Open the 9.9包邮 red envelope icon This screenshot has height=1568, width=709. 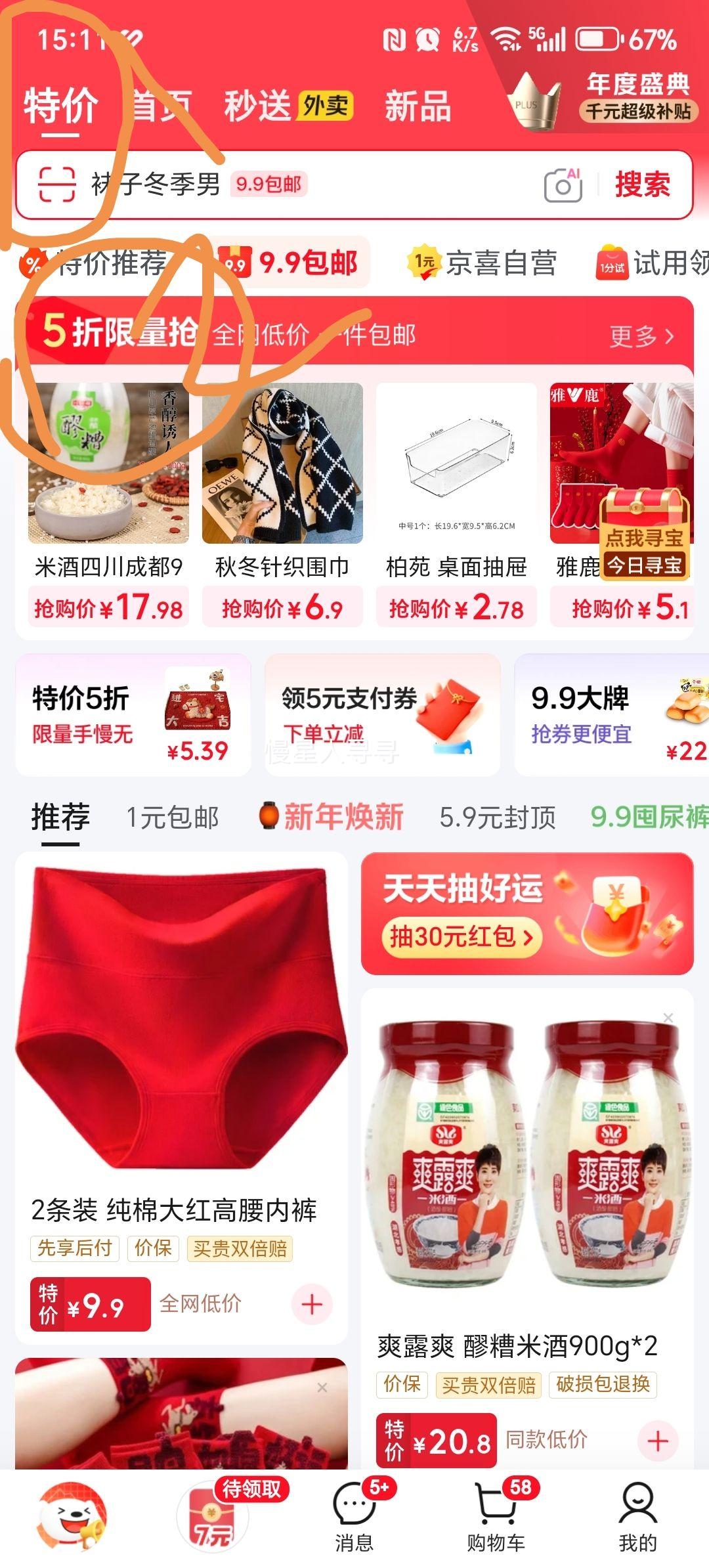click(233, 261)
